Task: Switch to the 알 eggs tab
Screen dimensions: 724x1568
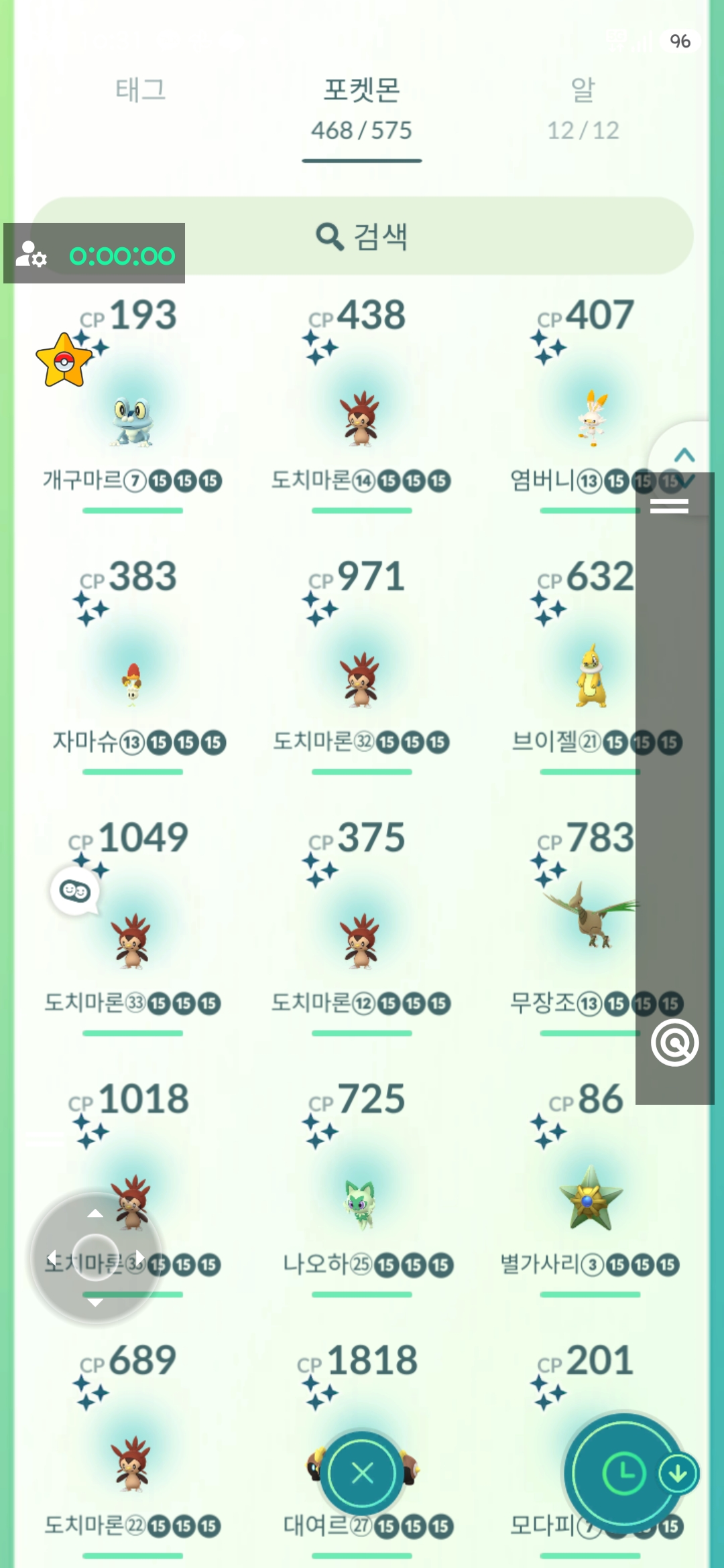Action: click(x=583, y=107)
